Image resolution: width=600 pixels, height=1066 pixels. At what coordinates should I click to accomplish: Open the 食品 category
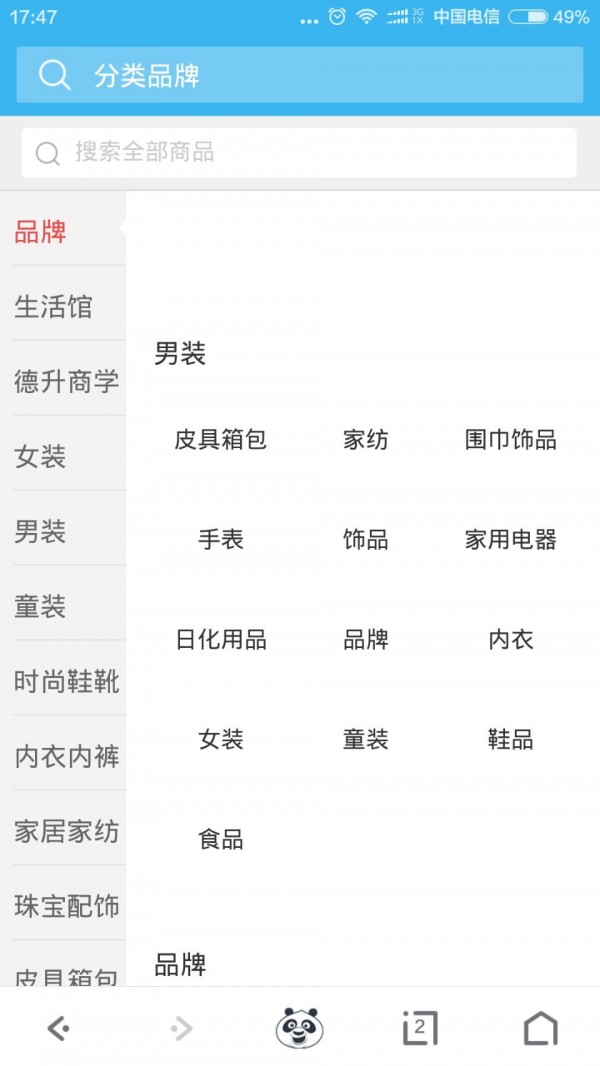tap(221, 840)
